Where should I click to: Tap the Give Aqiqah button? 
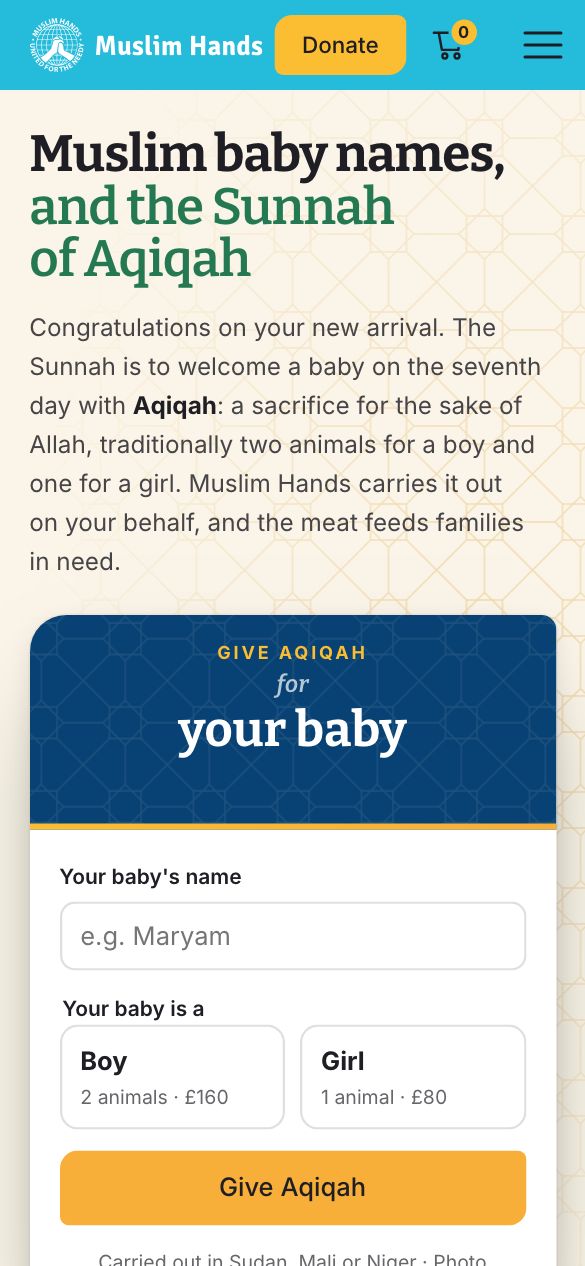point(293,1188)
